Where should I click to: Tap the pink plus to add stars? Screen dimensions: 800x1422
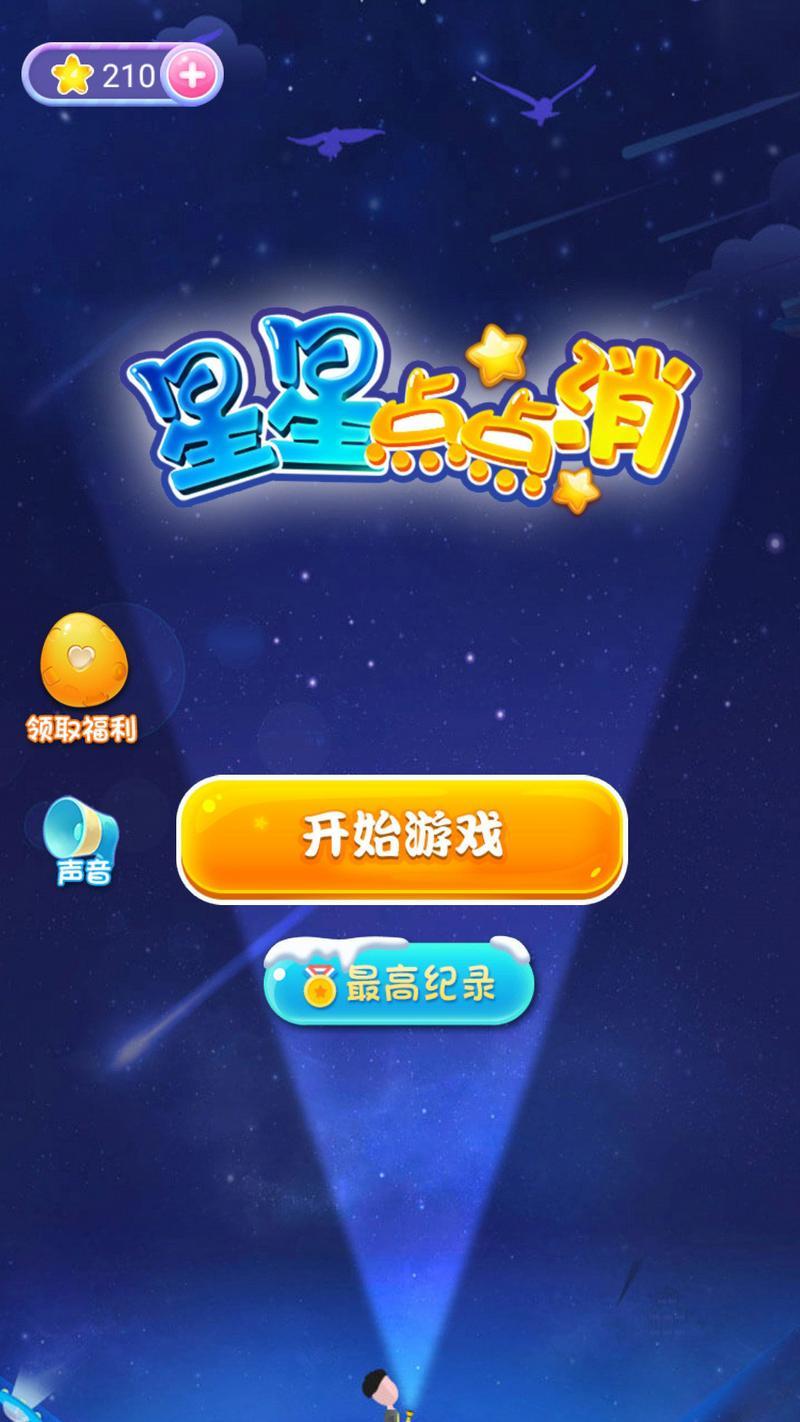[x=192, y=75]
